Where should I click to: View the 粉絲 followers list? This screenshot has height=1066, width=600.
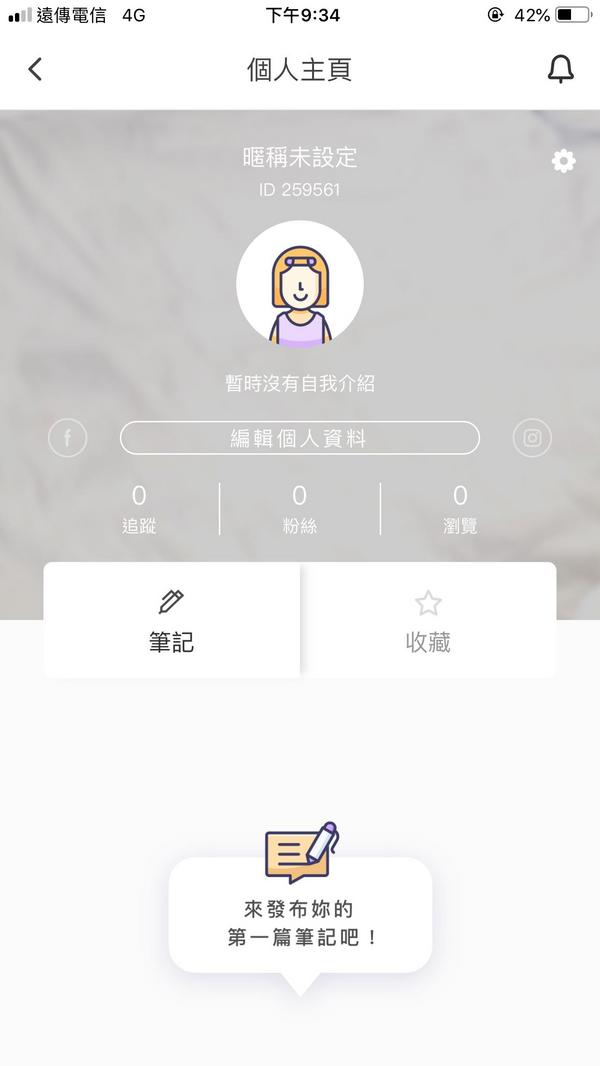(x=300, y=509)
